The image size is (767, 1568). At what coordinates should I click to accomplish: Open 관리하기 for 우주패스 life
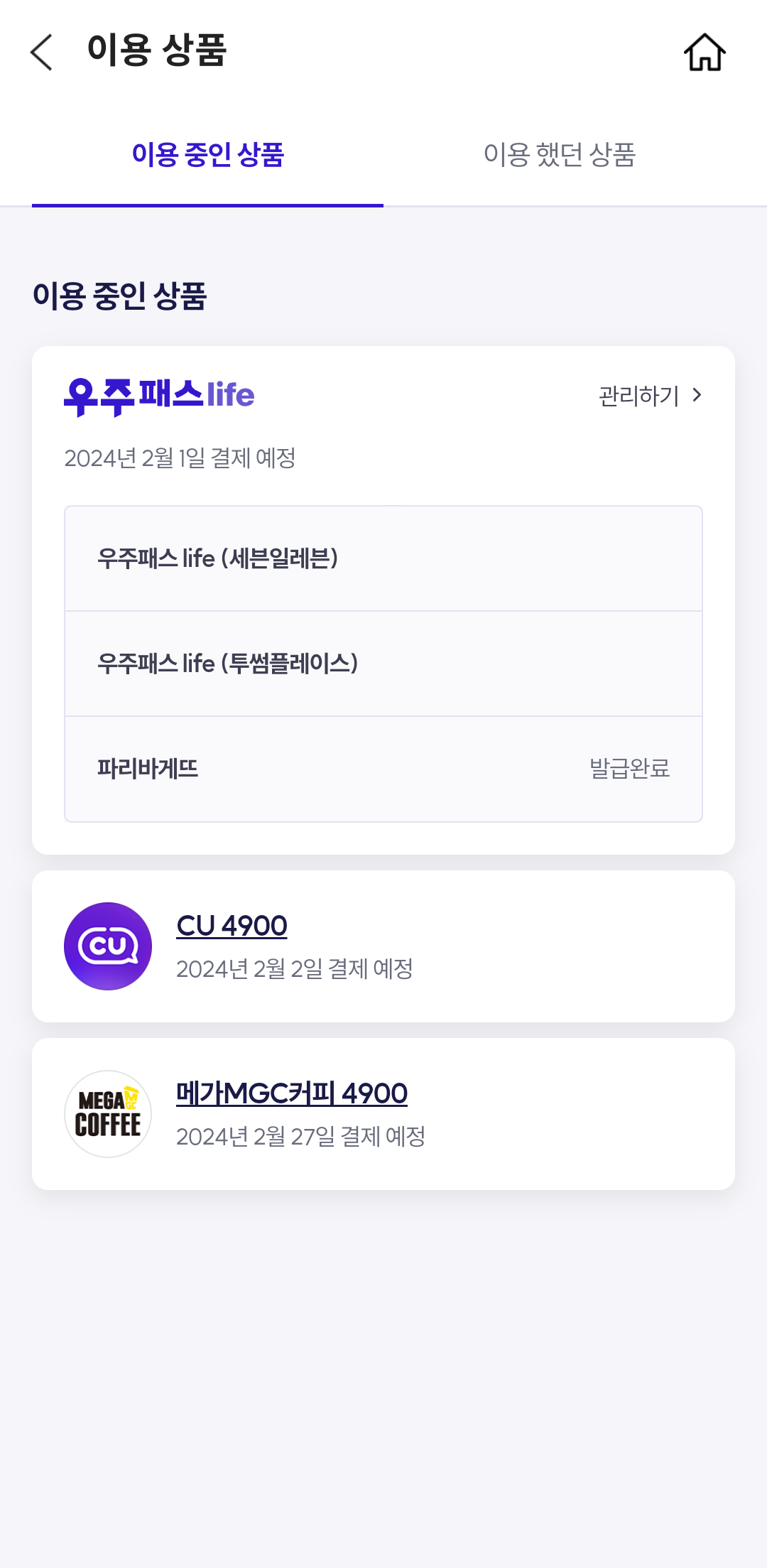pyautogui.click(x=650, y=396)
